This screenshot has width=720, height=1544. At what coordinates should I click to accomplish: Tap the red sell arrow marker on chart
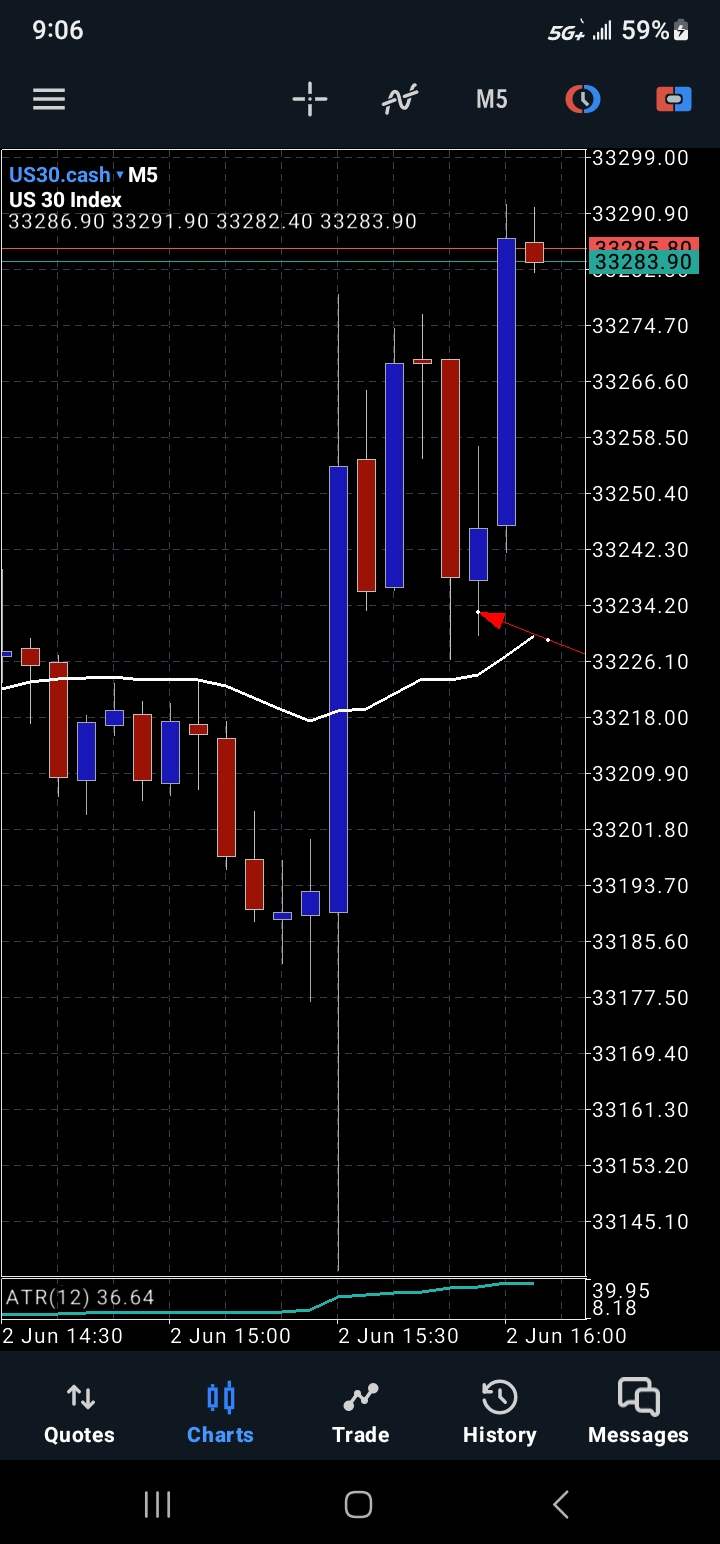[490, 620]
